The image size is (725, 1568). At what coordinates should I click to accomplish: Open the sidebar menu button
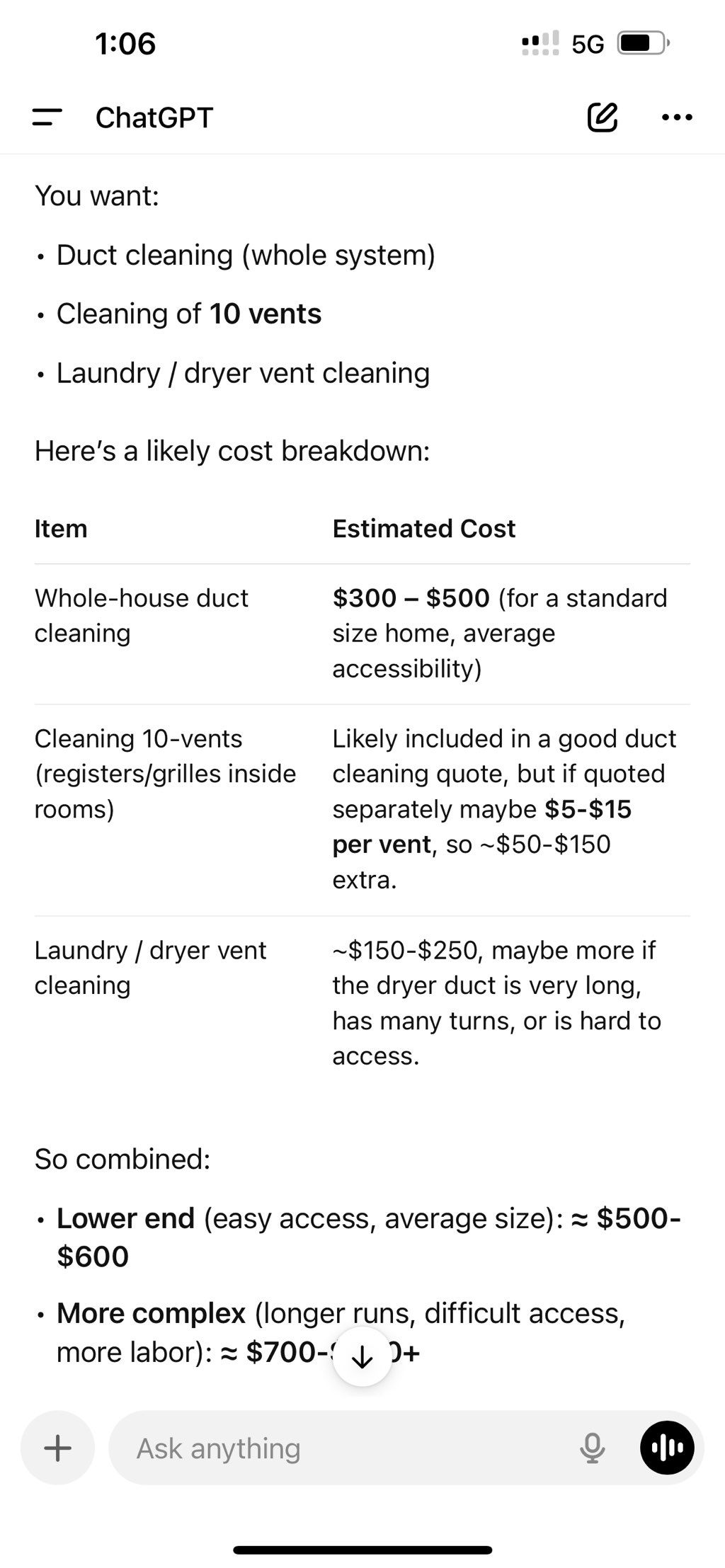(x=47, y=118)
